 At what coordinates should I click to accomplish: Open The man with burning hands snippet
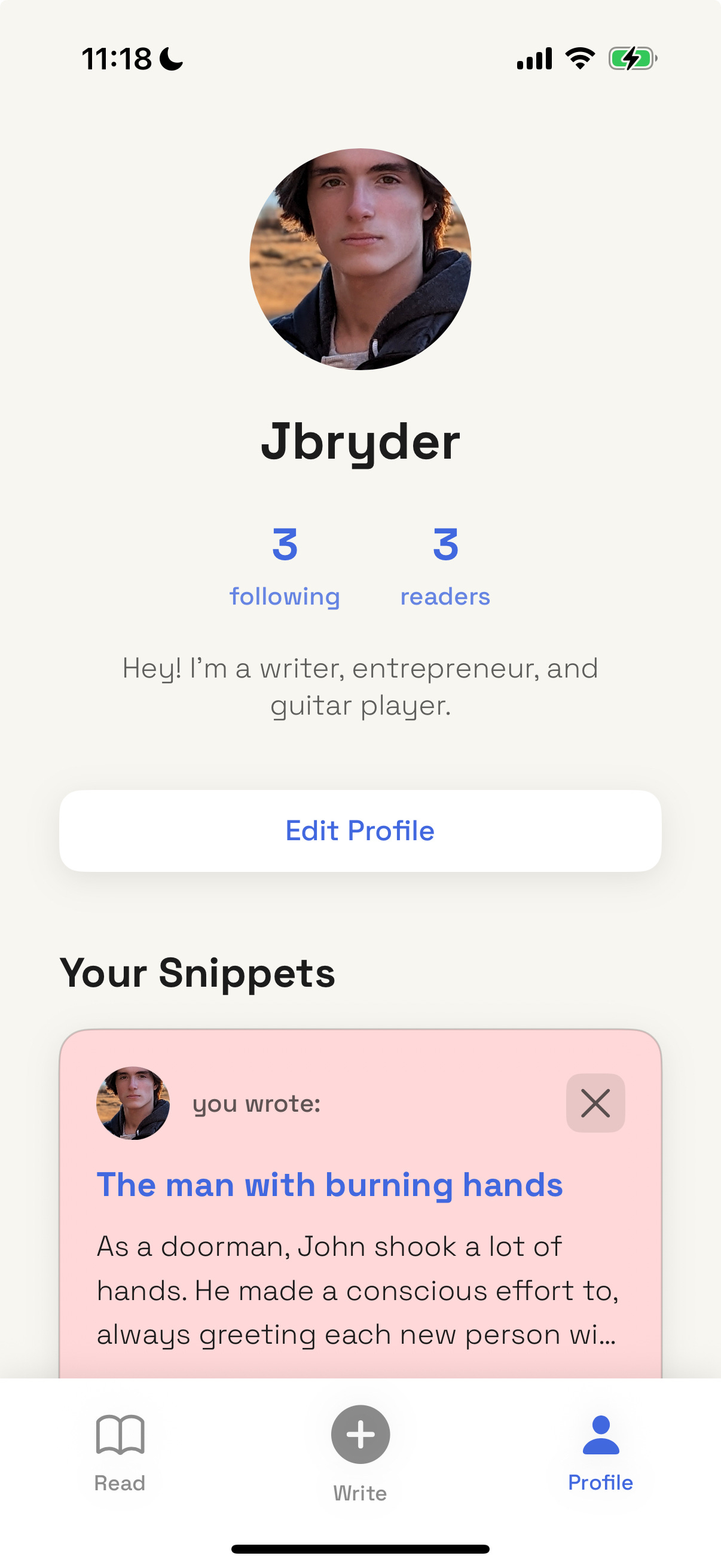[330, 1185]
